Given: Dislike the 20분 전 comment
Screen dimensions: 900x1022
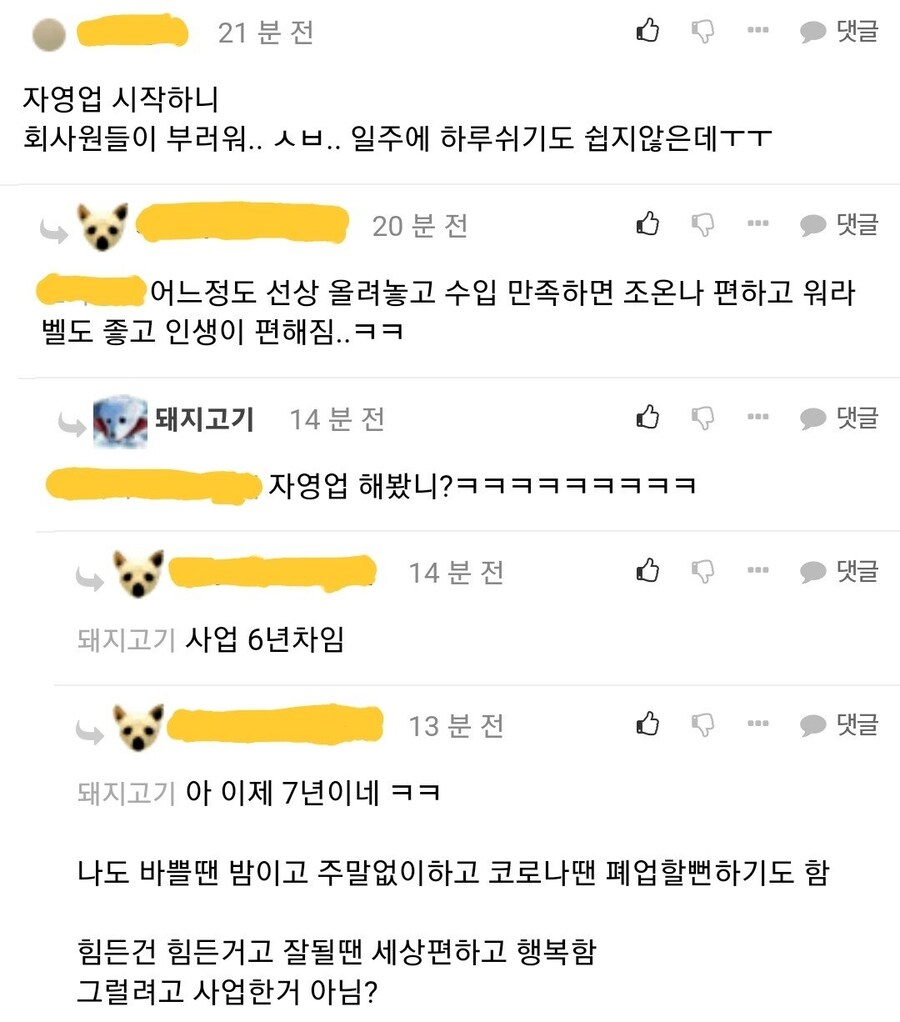Looking at the screenshot, I should [703, 225].
